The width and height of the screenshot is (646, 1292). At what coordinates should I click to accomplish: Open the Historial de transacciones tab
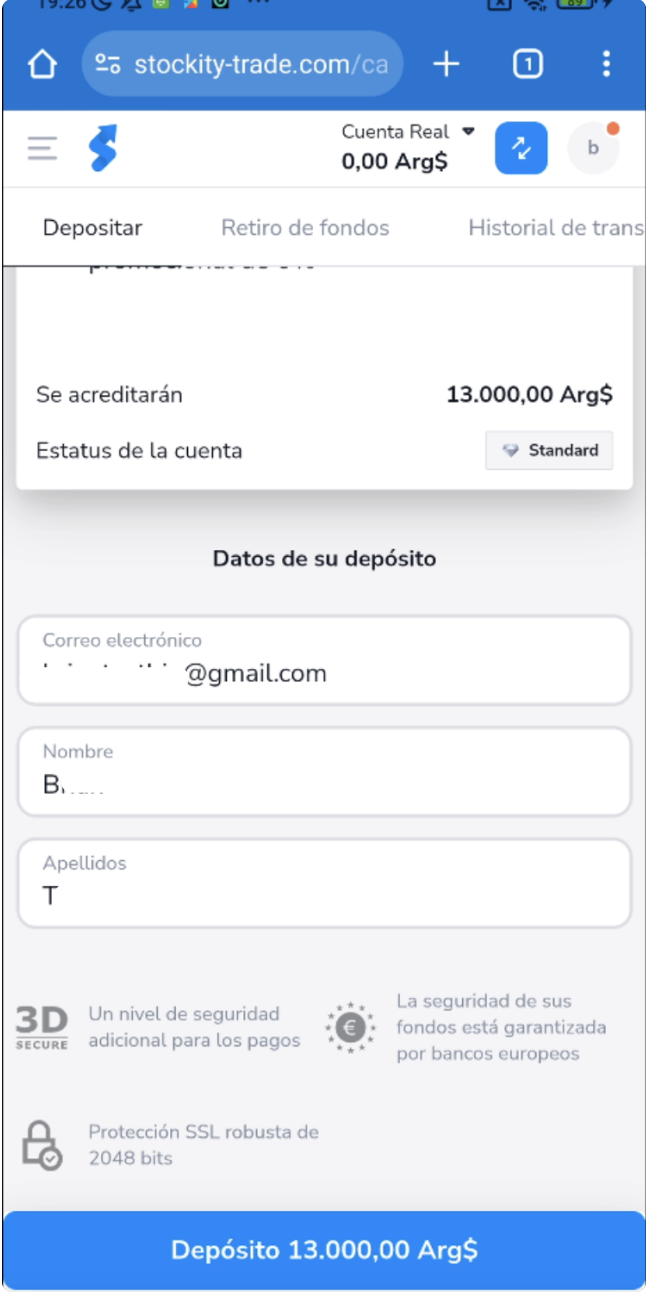tap(555, 228)
